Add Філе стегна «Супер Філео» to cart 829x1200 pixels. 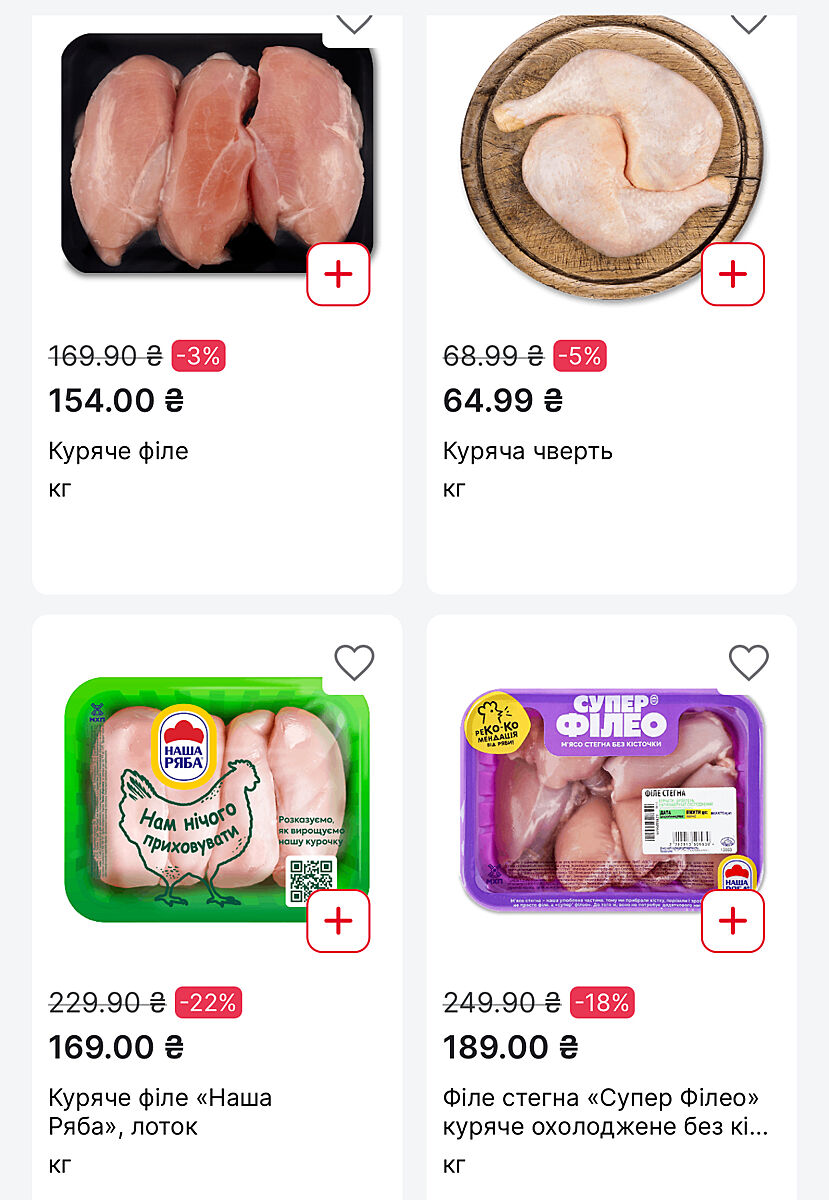tap(732, 921)
